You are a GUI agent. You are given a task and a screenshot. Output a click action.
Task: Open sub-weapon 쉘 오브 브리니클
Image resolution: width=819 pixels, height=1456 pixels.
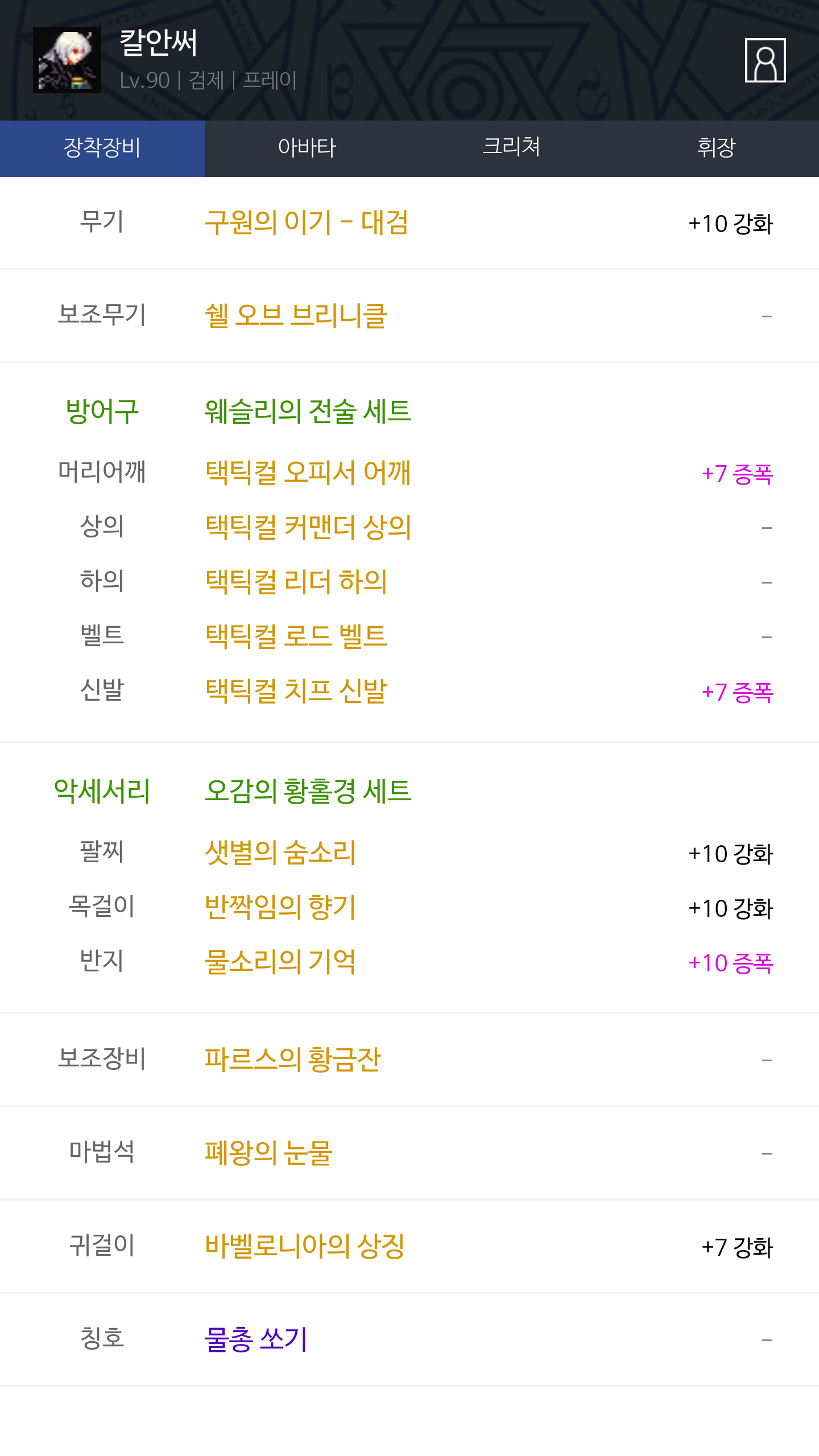[x=296, y=316]
